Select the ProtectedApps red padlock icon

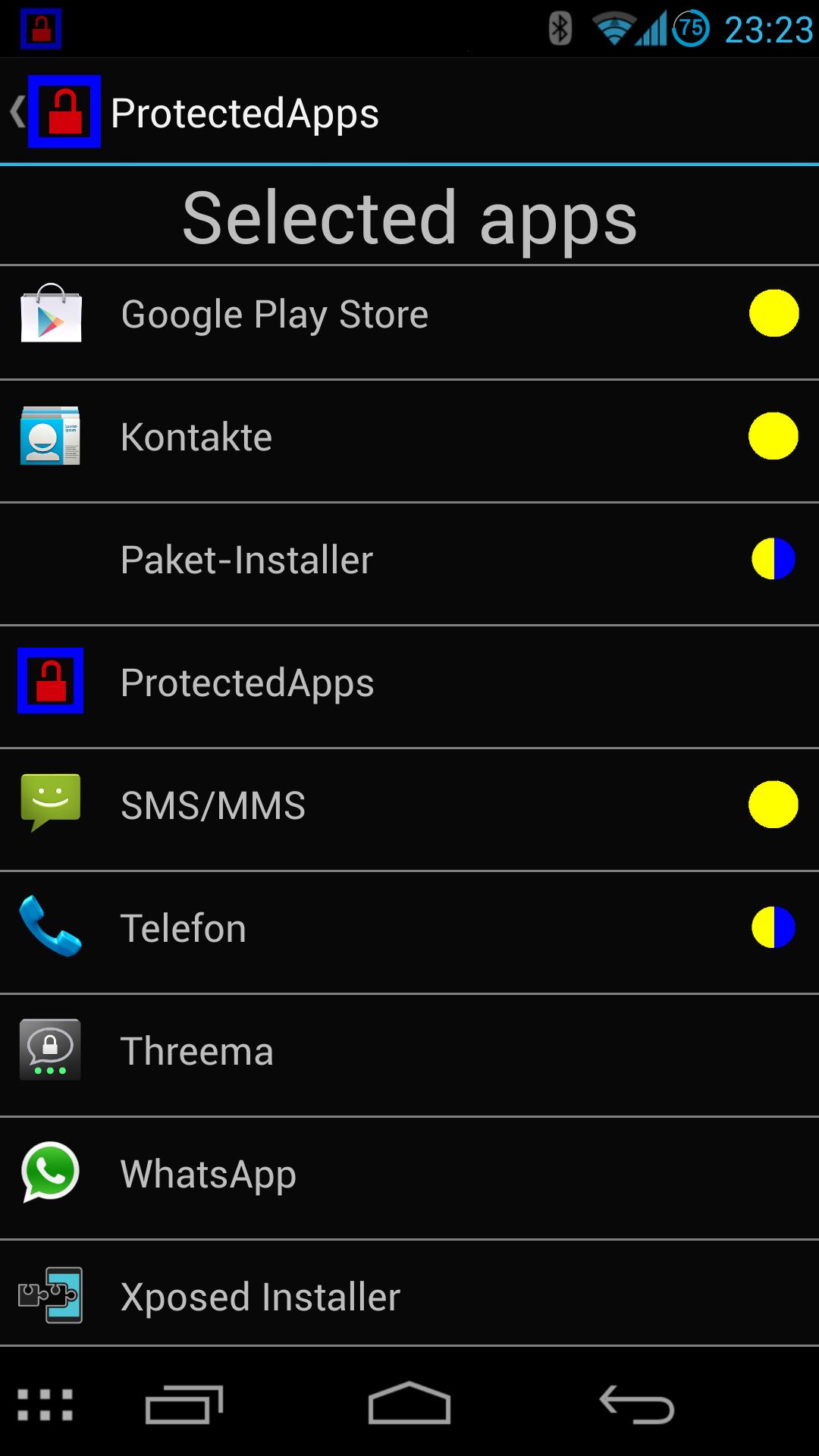click(x=49, y=683)
